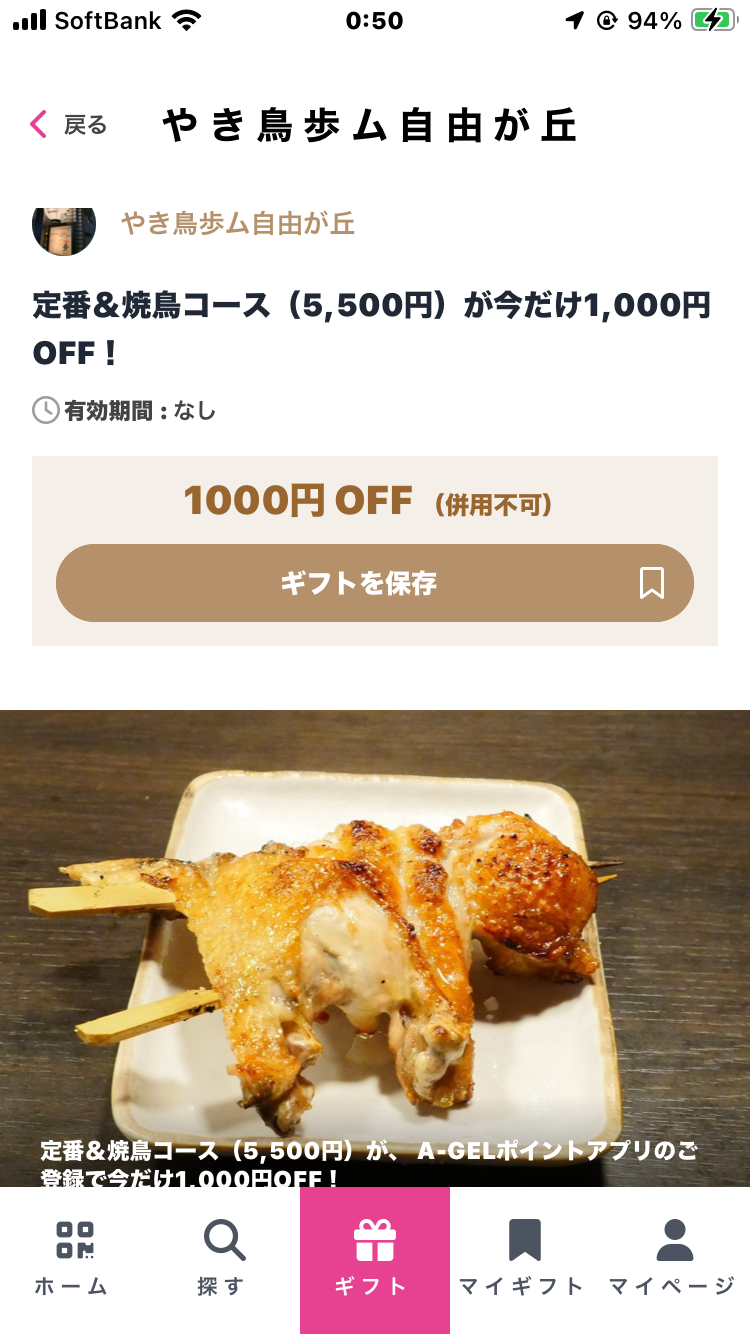Select the ギフト tab
Image resolution: width=750 pixels, height=1334 pixels.
click(374, 1258)
